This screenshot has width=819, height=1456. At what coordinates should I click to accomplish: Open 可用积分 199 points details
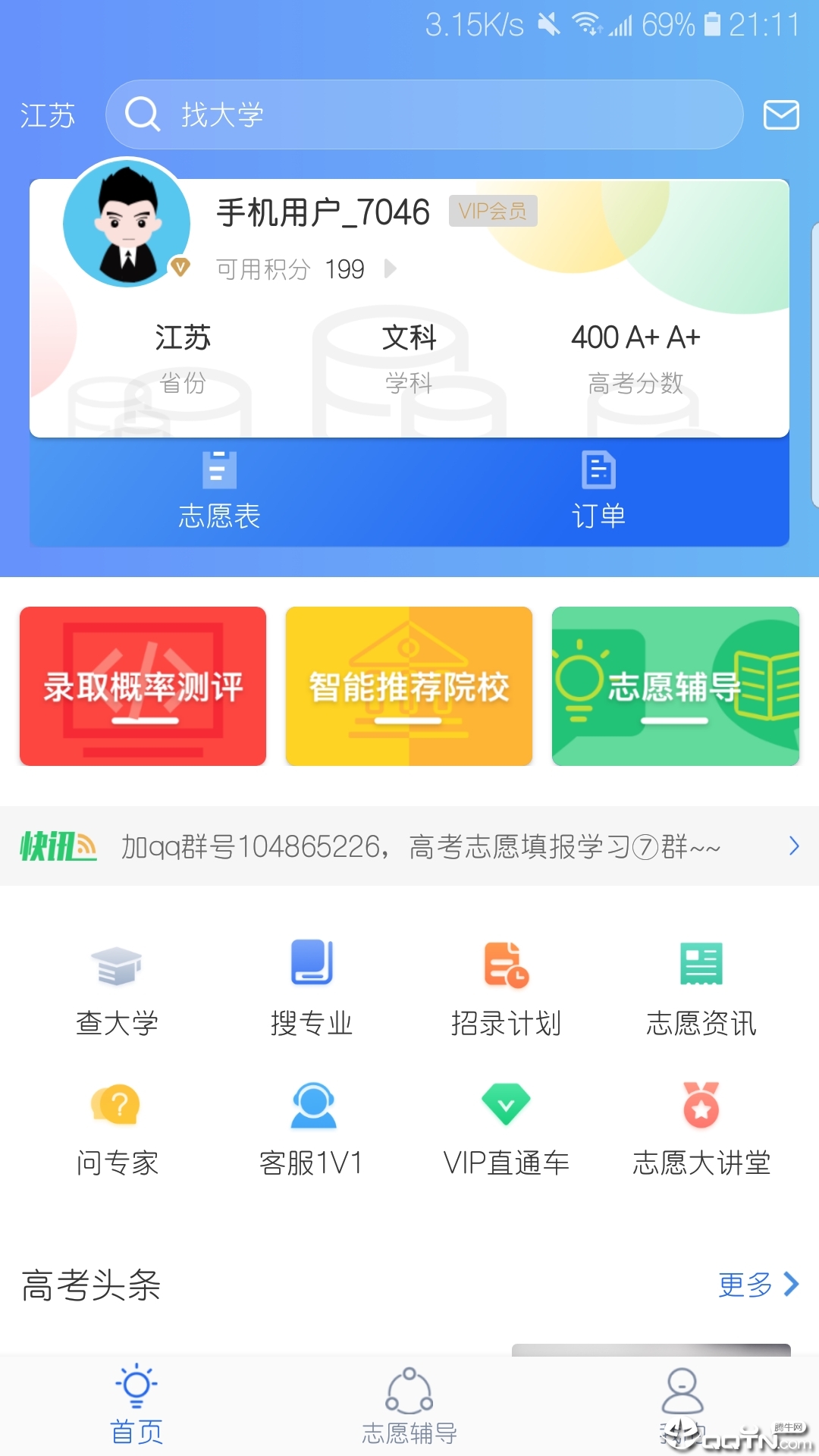[305, 269]
